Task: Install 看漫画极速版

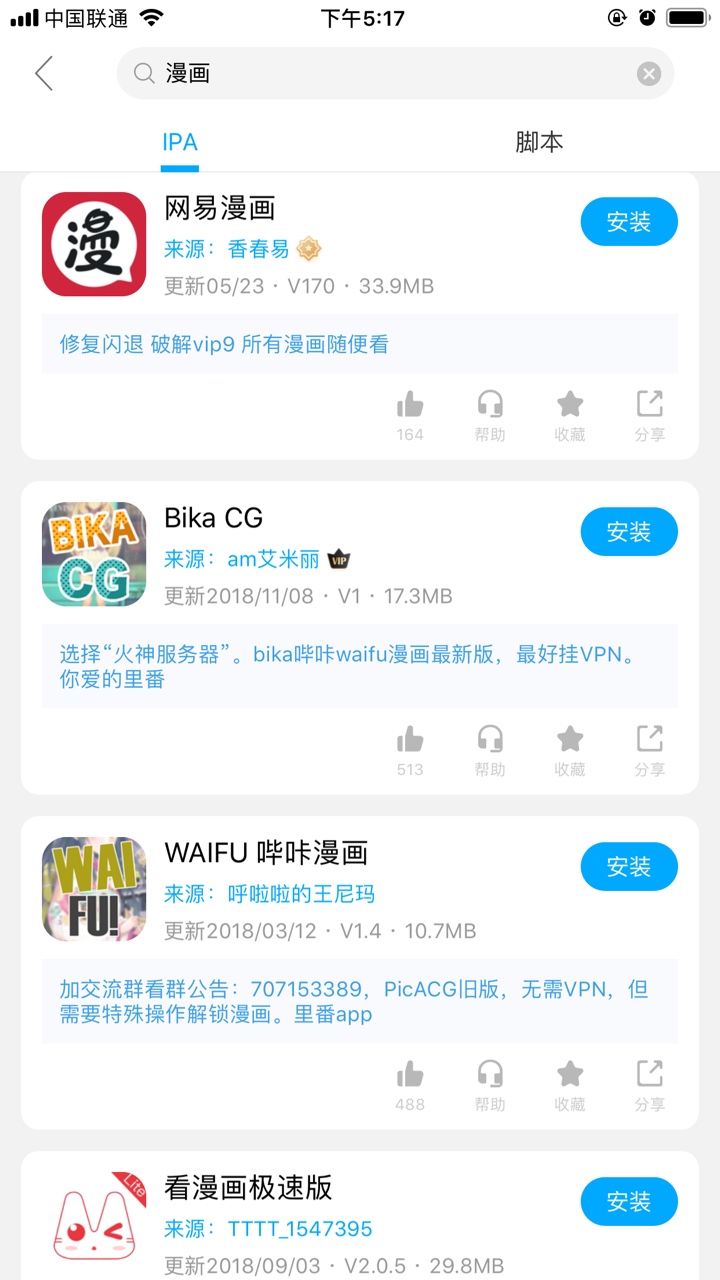Action: pos(628,1202)
